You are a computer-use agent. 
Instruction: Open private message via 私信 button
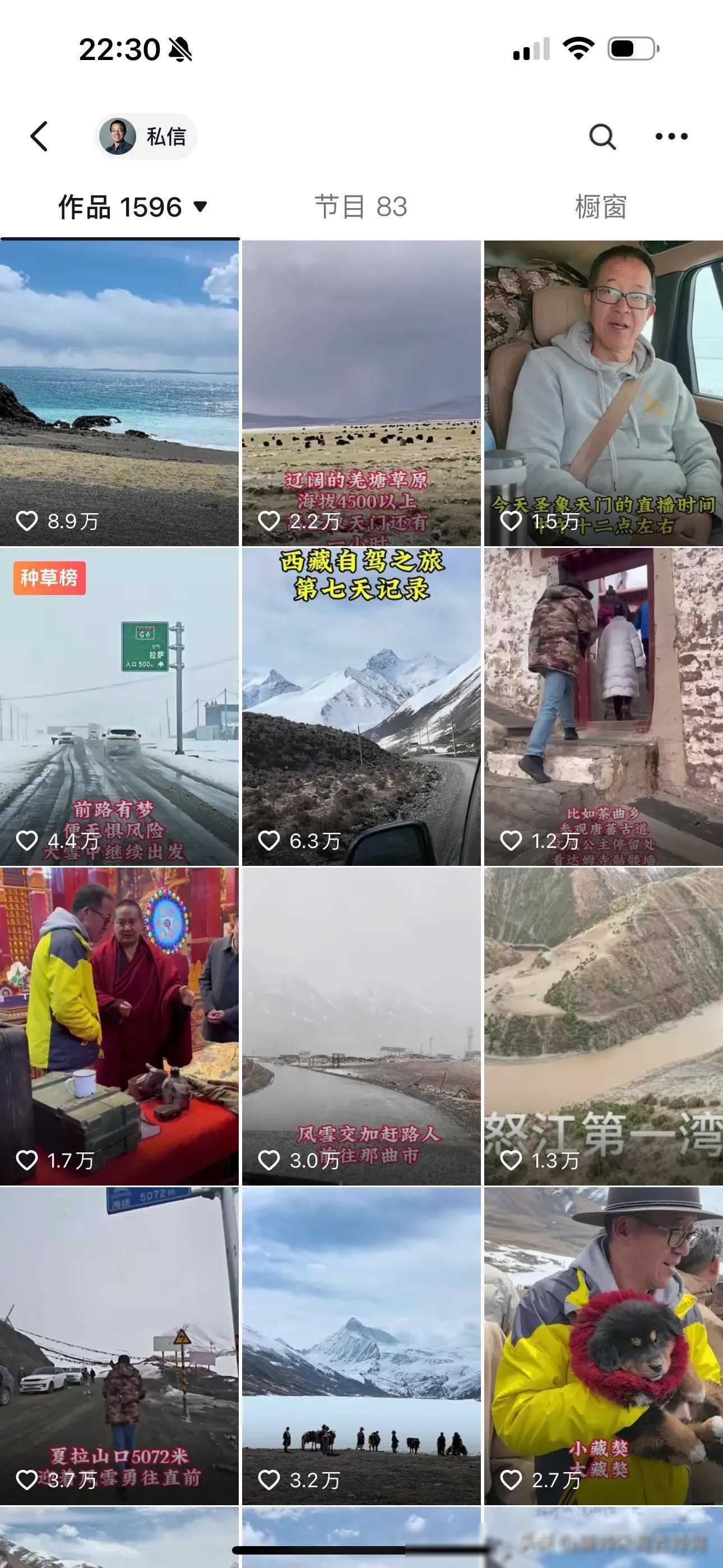pyautogui.click(x=147, y=136)
